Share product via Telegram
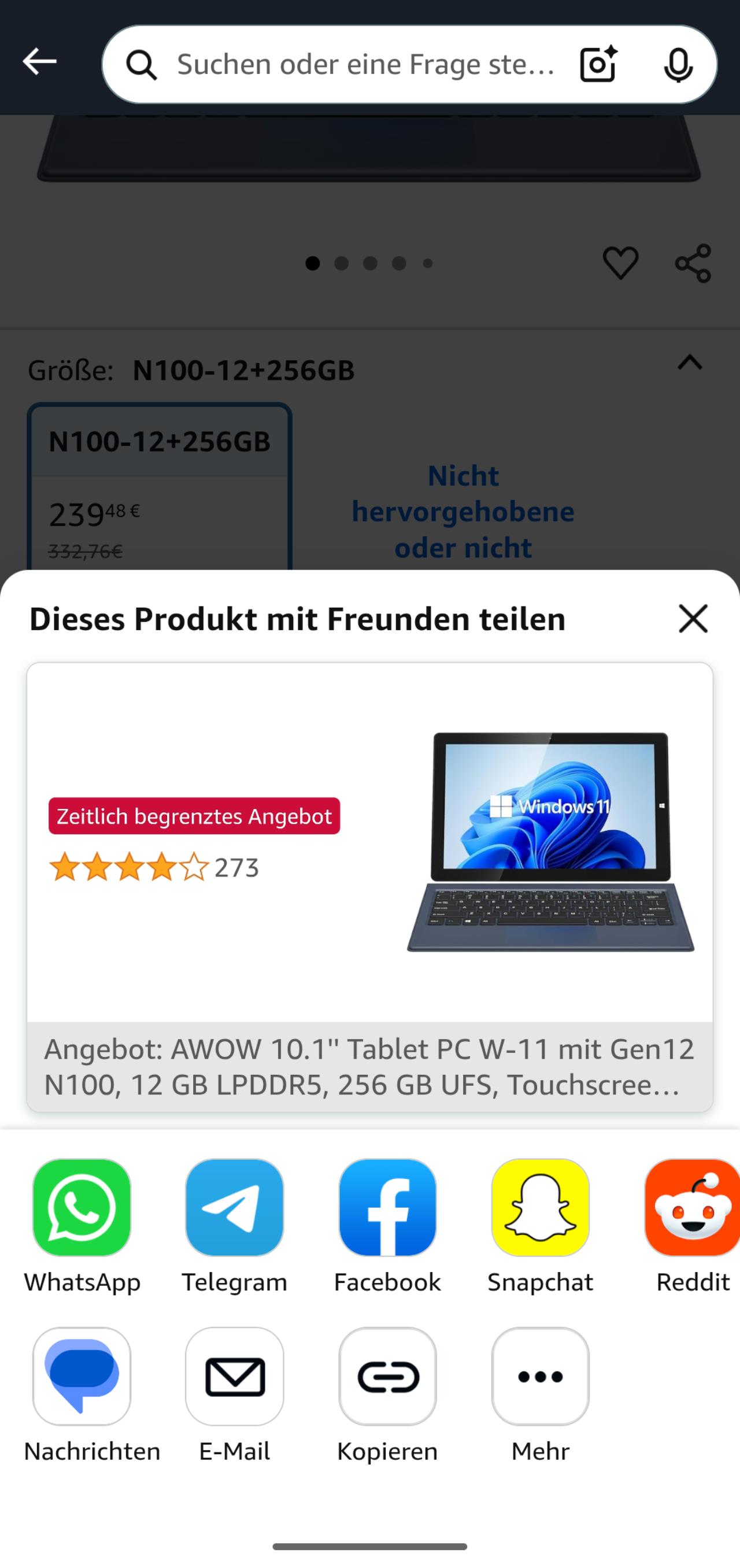Viewport: 740px width, 1568px height. tap(234, 1208)
